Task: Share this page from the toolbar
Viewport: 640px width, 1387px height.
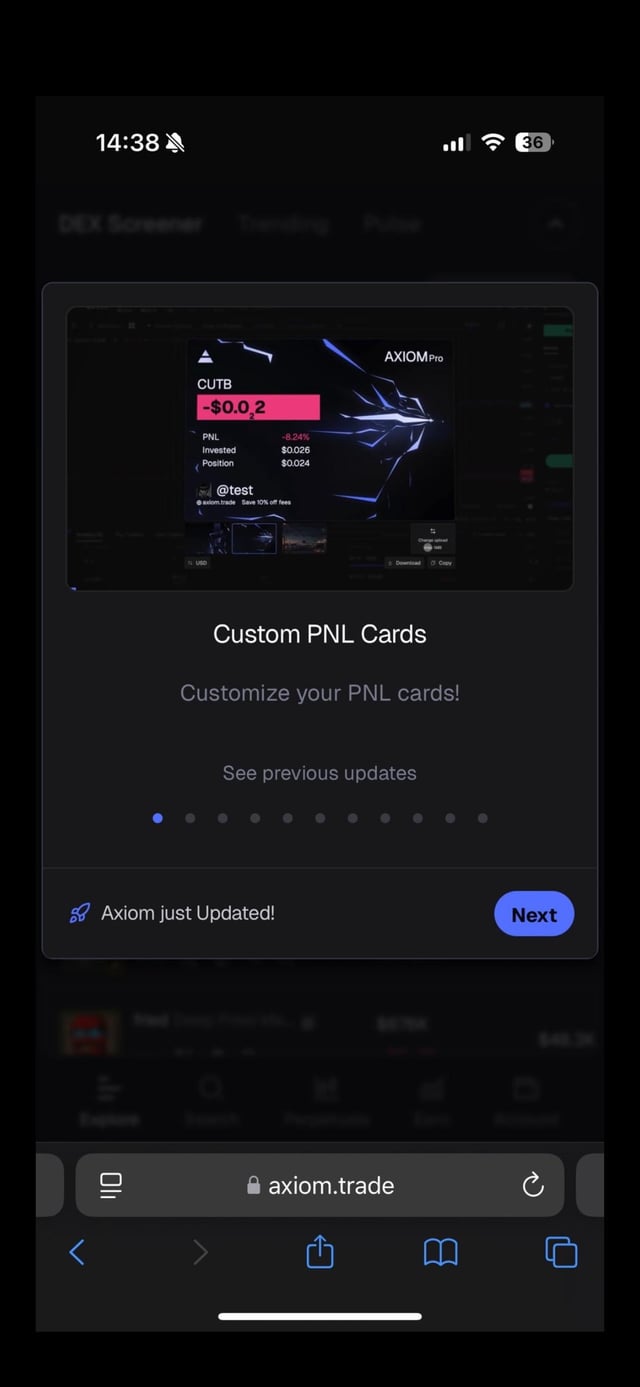Action: pos(320,1252)
